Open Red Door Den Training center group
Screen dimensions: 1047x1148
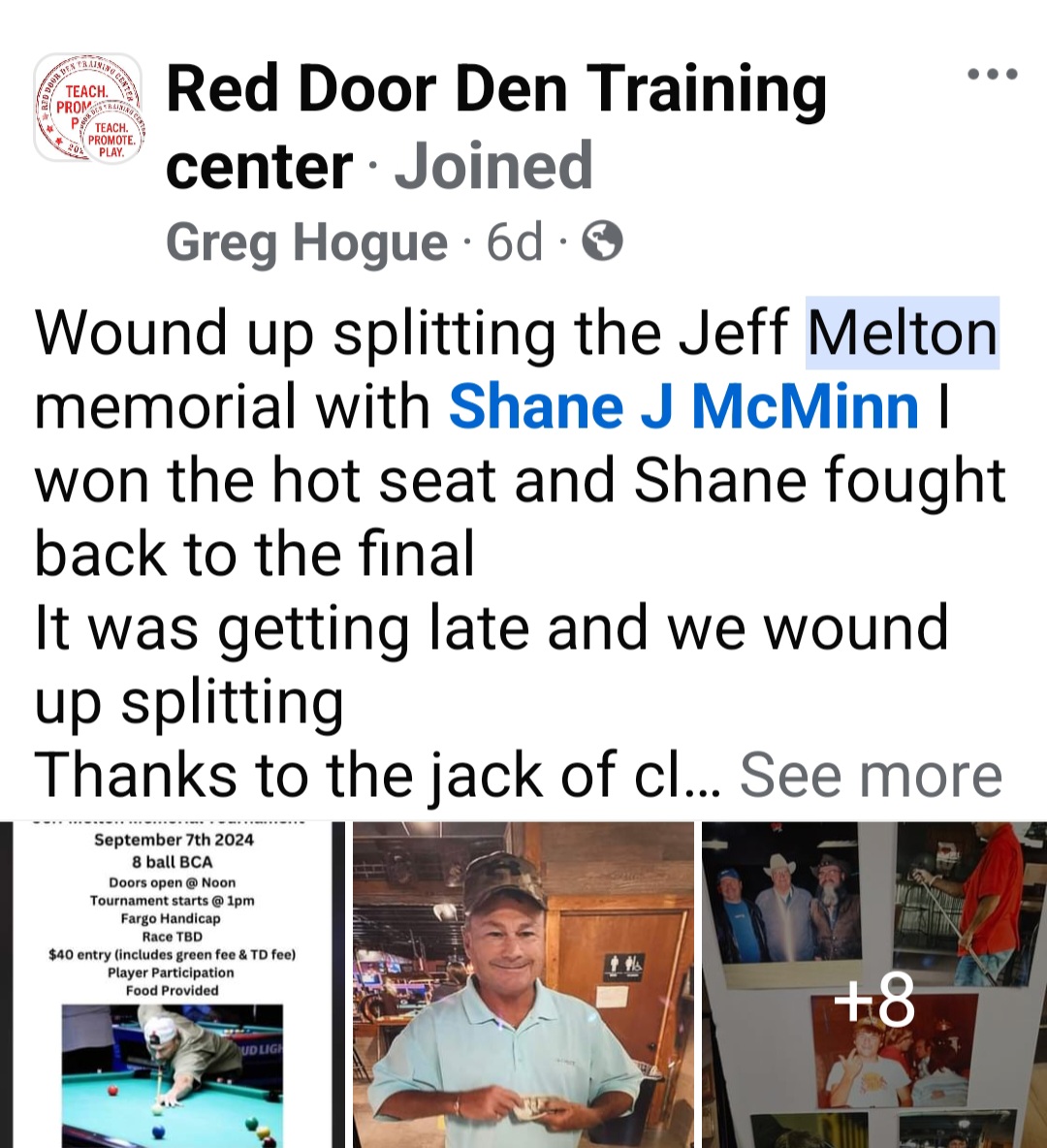(x=495, y=90)
